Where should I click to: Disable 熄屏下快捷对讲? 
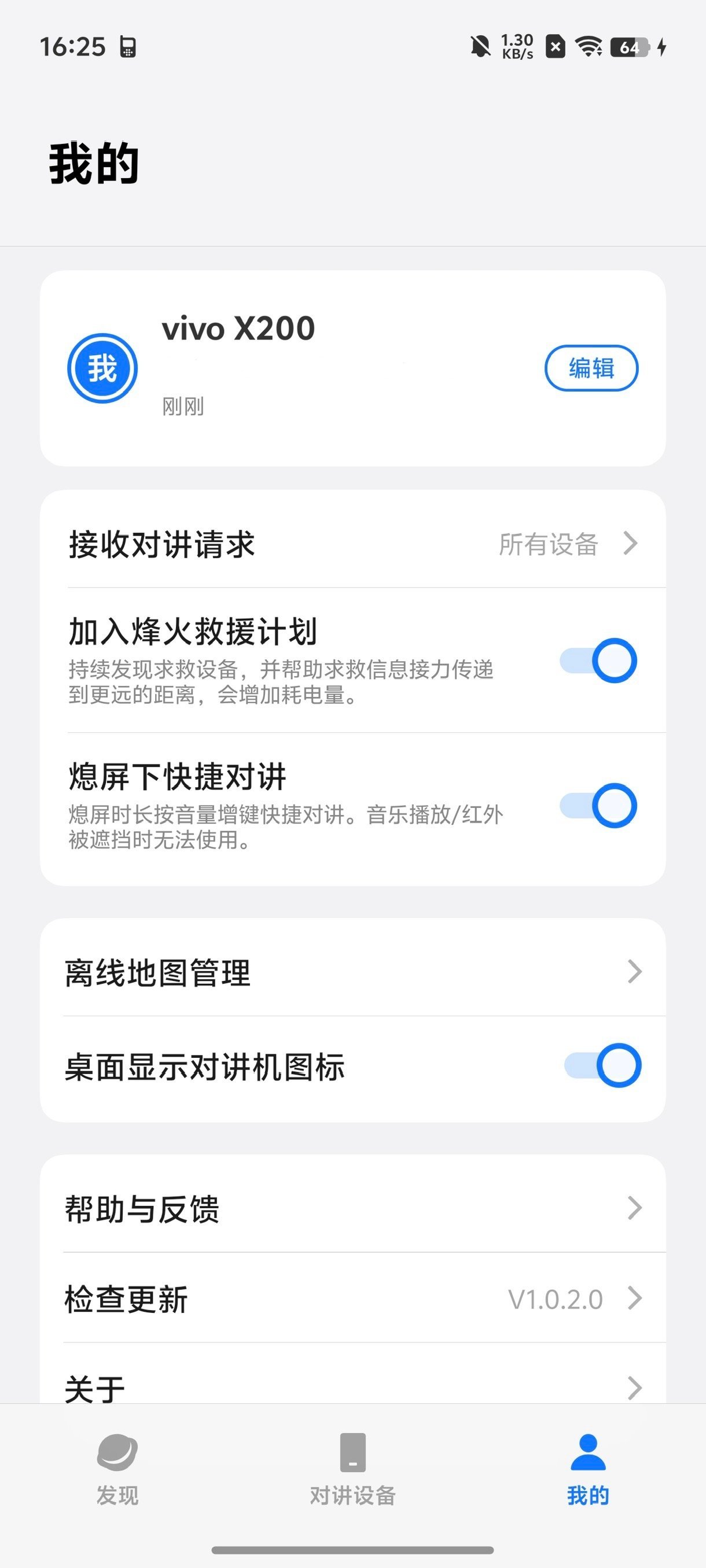598,805
